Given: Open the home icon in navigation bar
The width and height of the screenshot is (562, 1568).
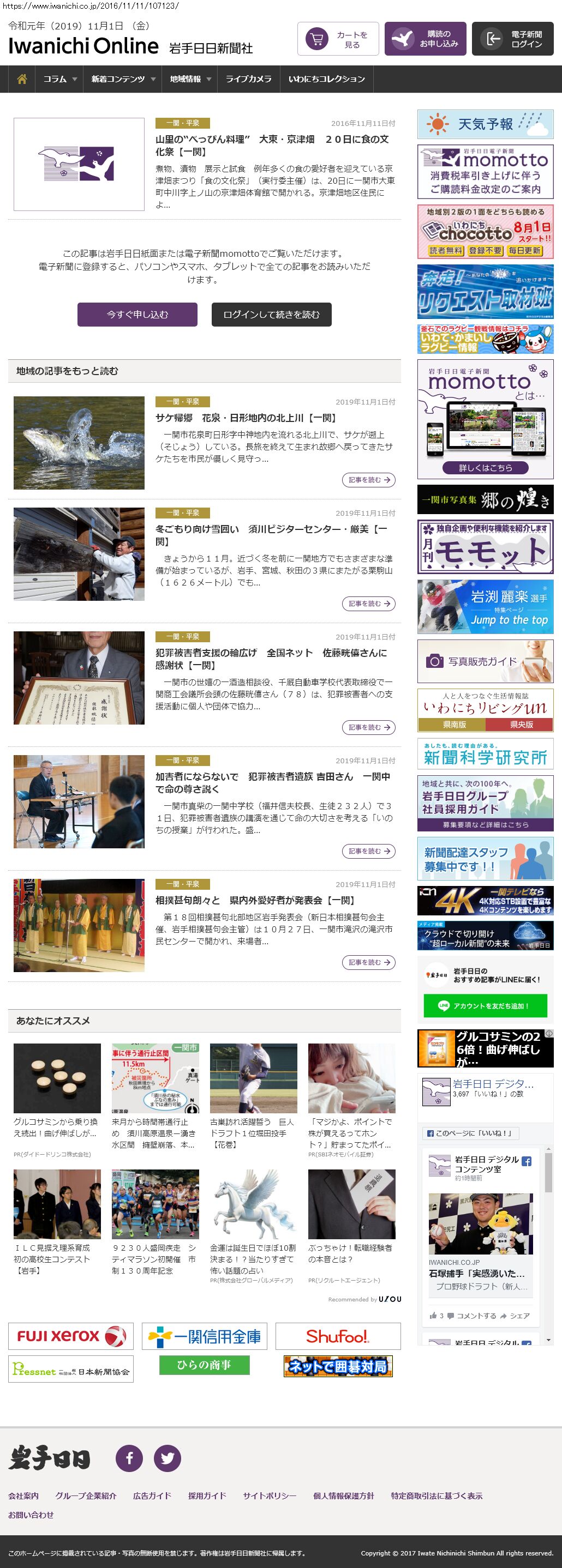Looking at the screenshot, I should [x=22, y=79].
